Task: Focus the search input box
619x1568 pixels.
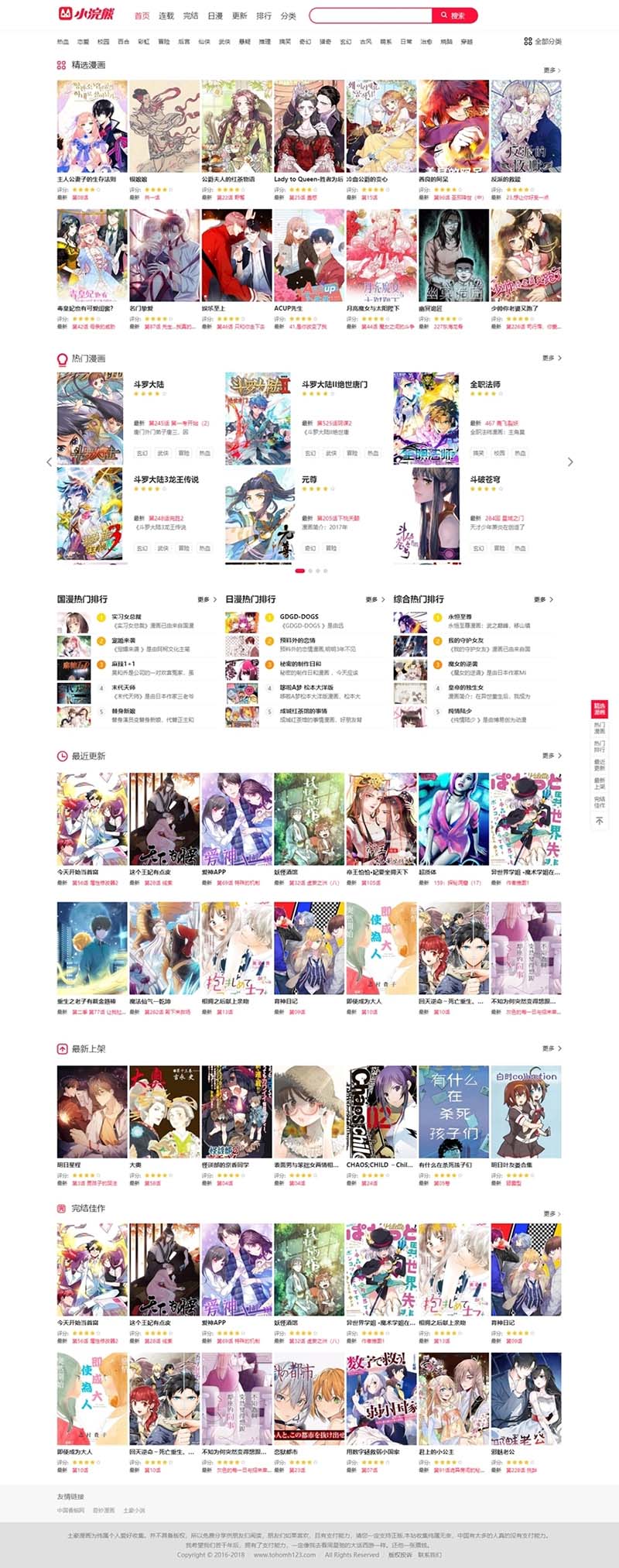Action: (x=370, y=15)
